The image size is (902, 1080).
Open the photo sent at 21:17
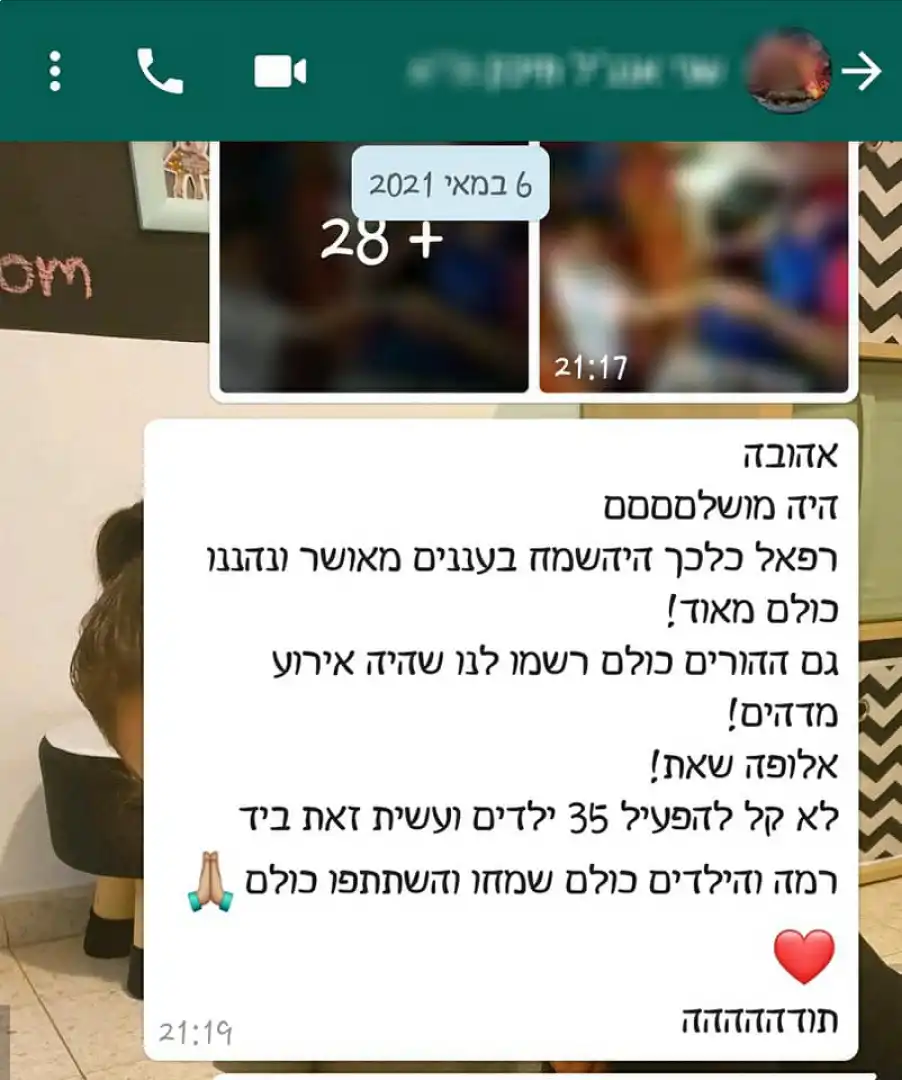click(x=694, y=268)
